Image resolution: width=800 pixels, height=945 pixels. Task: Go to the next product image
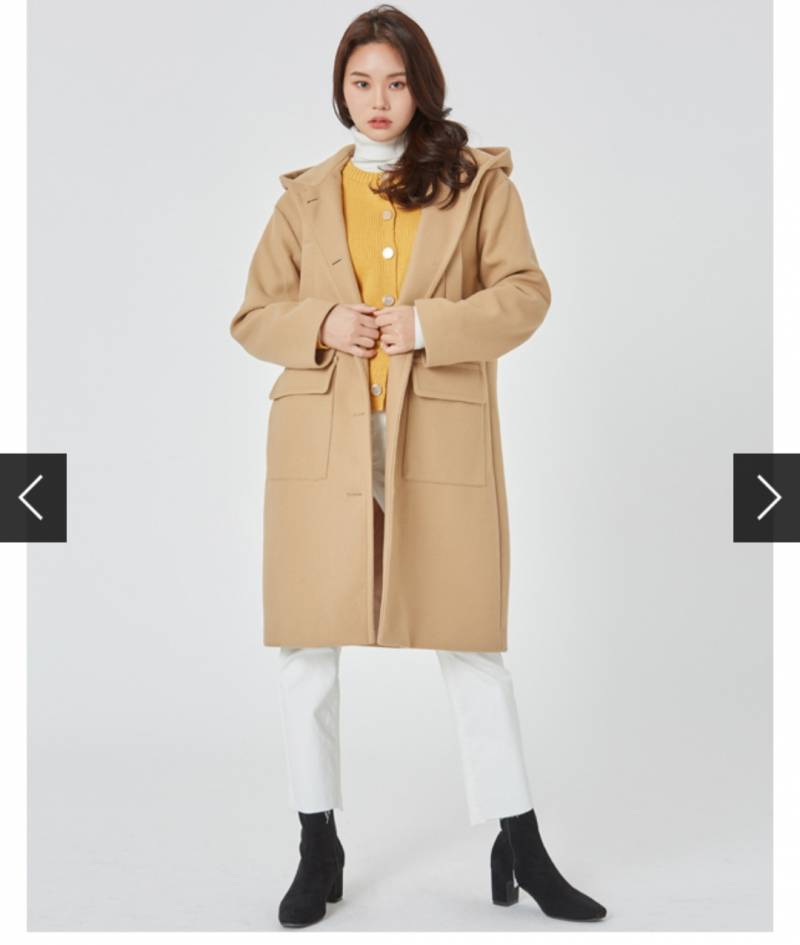[767, 497]
